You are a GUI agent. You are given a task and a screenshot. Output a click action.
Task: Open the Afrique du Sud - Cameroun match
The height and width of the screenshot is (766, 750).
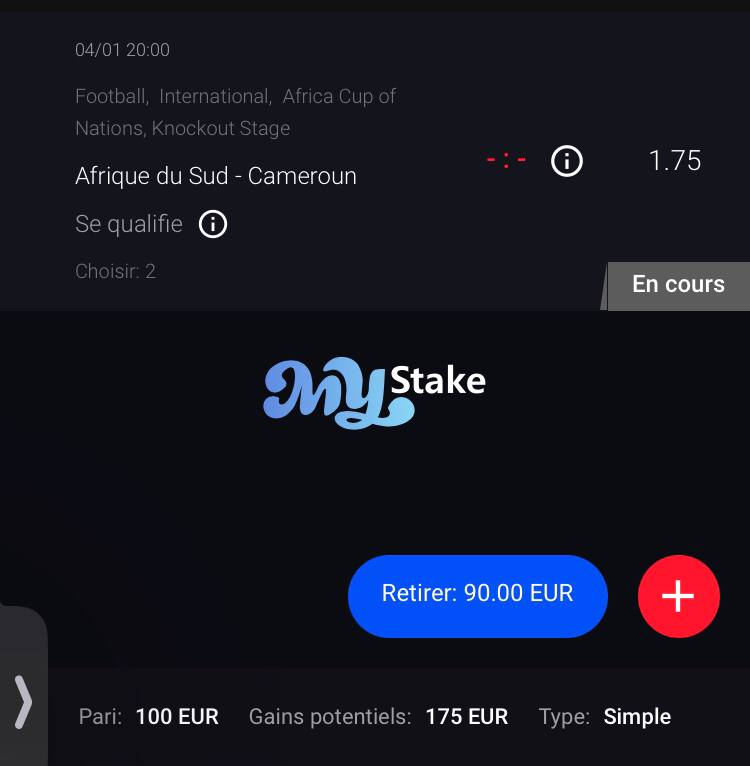[x=216, y=176]
